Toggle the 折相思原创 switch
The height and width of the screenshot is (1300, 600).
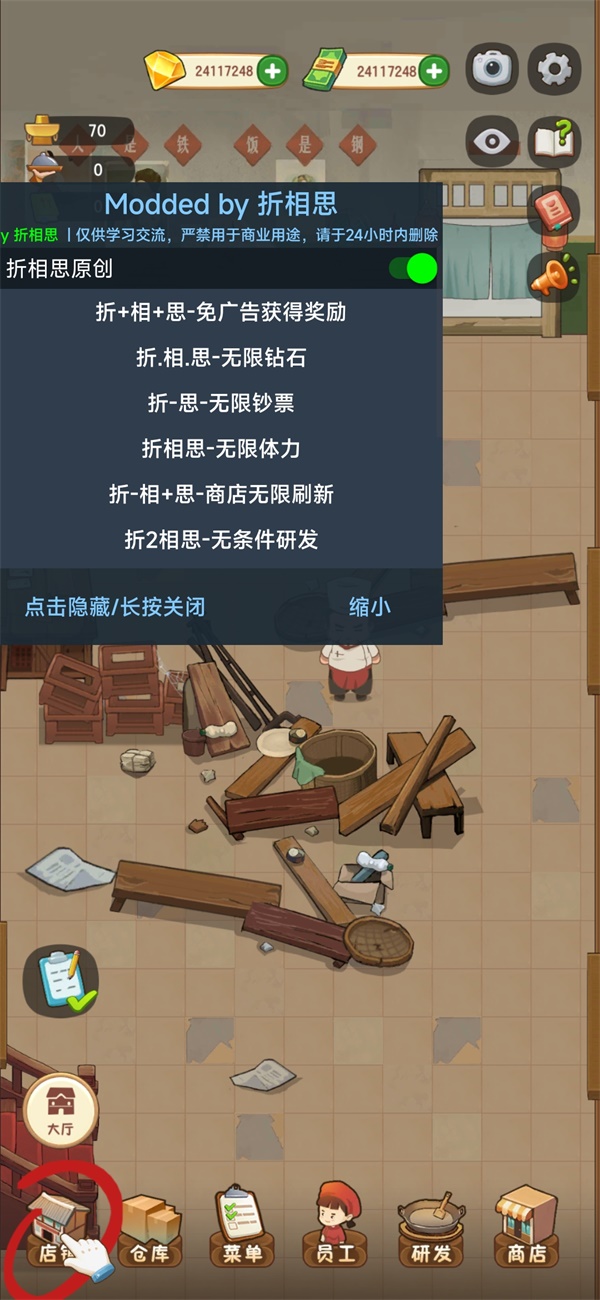tap(413, 268)
